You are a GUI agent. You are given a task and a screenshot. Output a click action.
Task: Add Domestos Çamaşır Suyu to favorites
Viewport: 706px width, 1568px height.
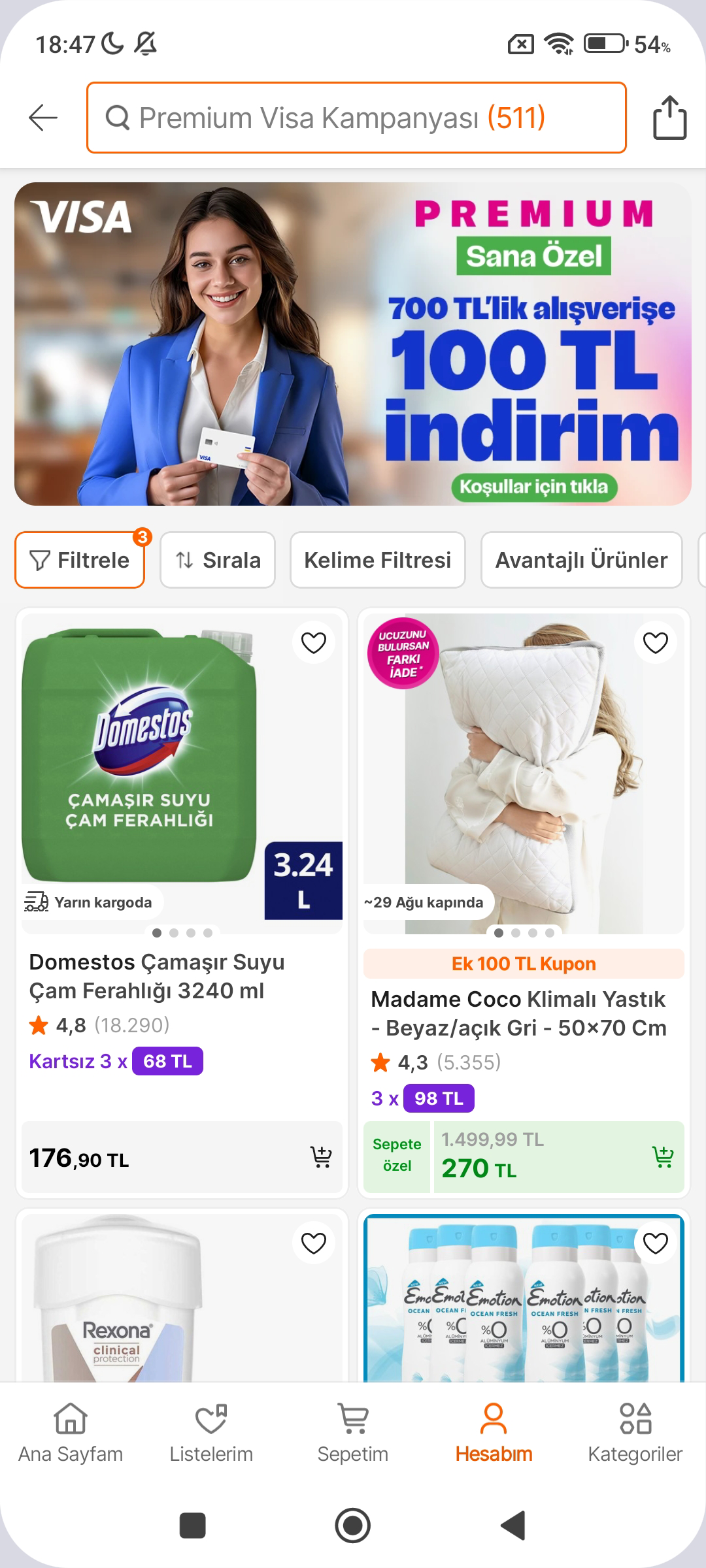[x=313, y=643]
